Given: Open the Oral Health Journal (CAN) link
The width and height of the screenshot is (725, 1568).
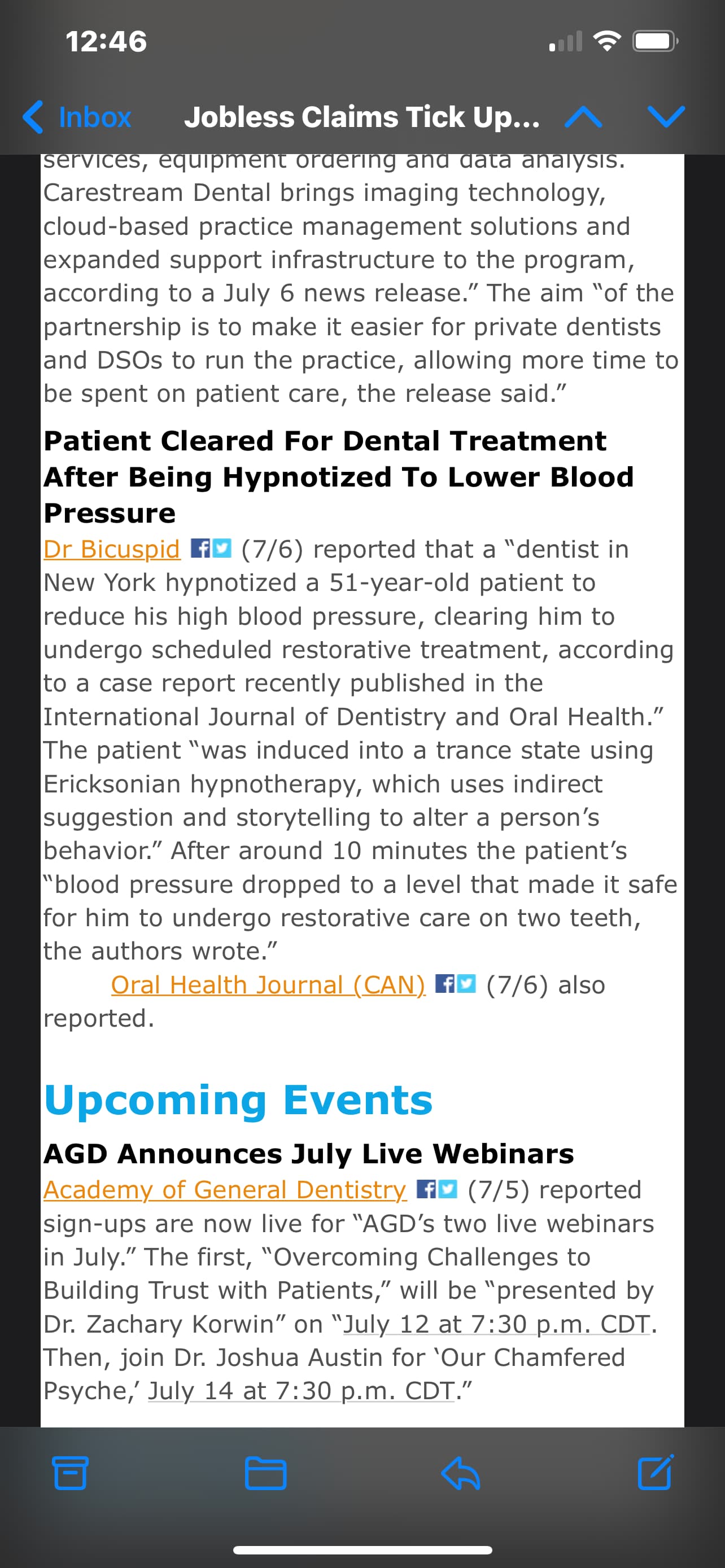Looking at the screenshot, I should [x=268, y=985].
